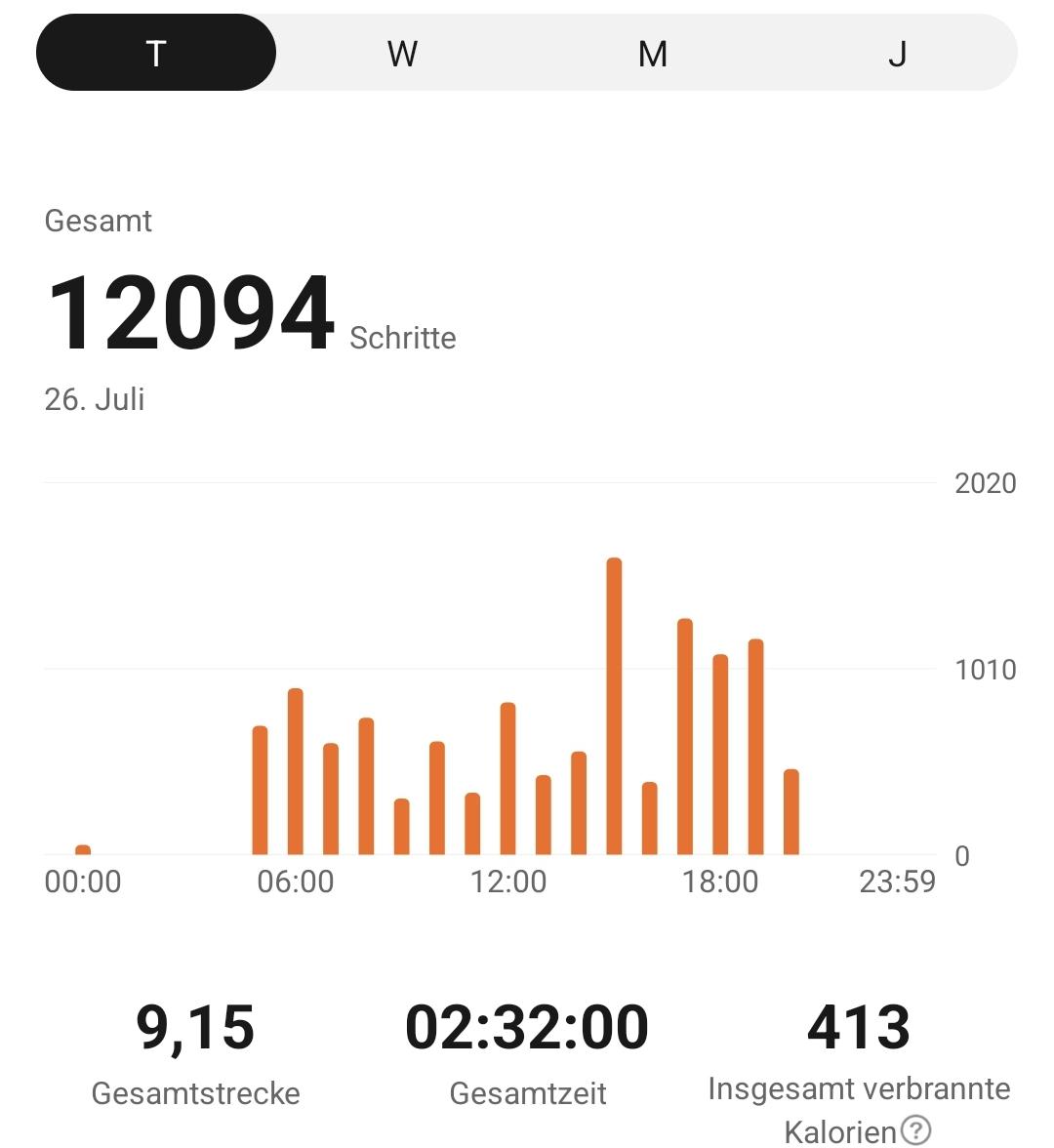The height and width of the screenshot is (1148, 1054).
Task: Switch to the W weekly view
Action: (402, 53)
